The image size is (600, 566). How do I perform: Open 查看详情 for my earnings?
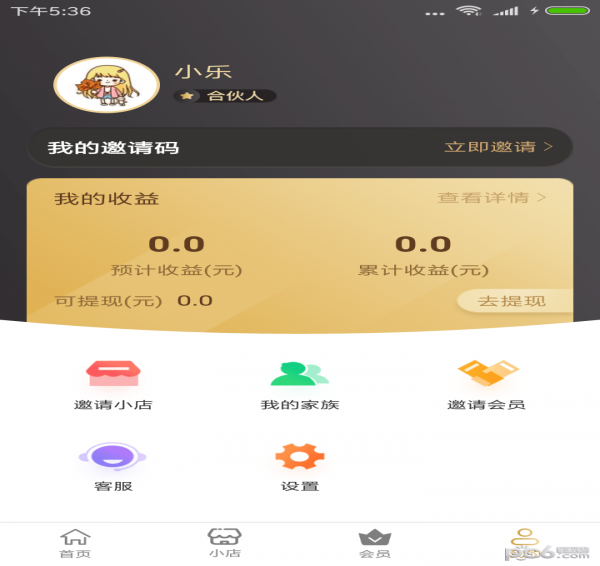492,197
